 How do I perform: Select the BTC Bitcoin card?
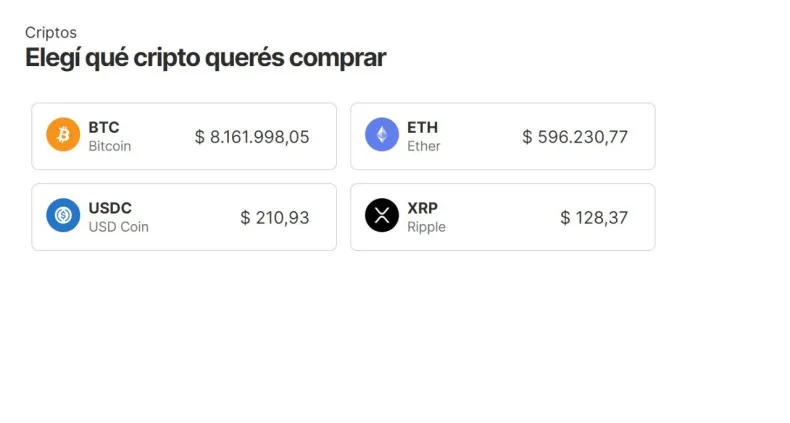184,136
